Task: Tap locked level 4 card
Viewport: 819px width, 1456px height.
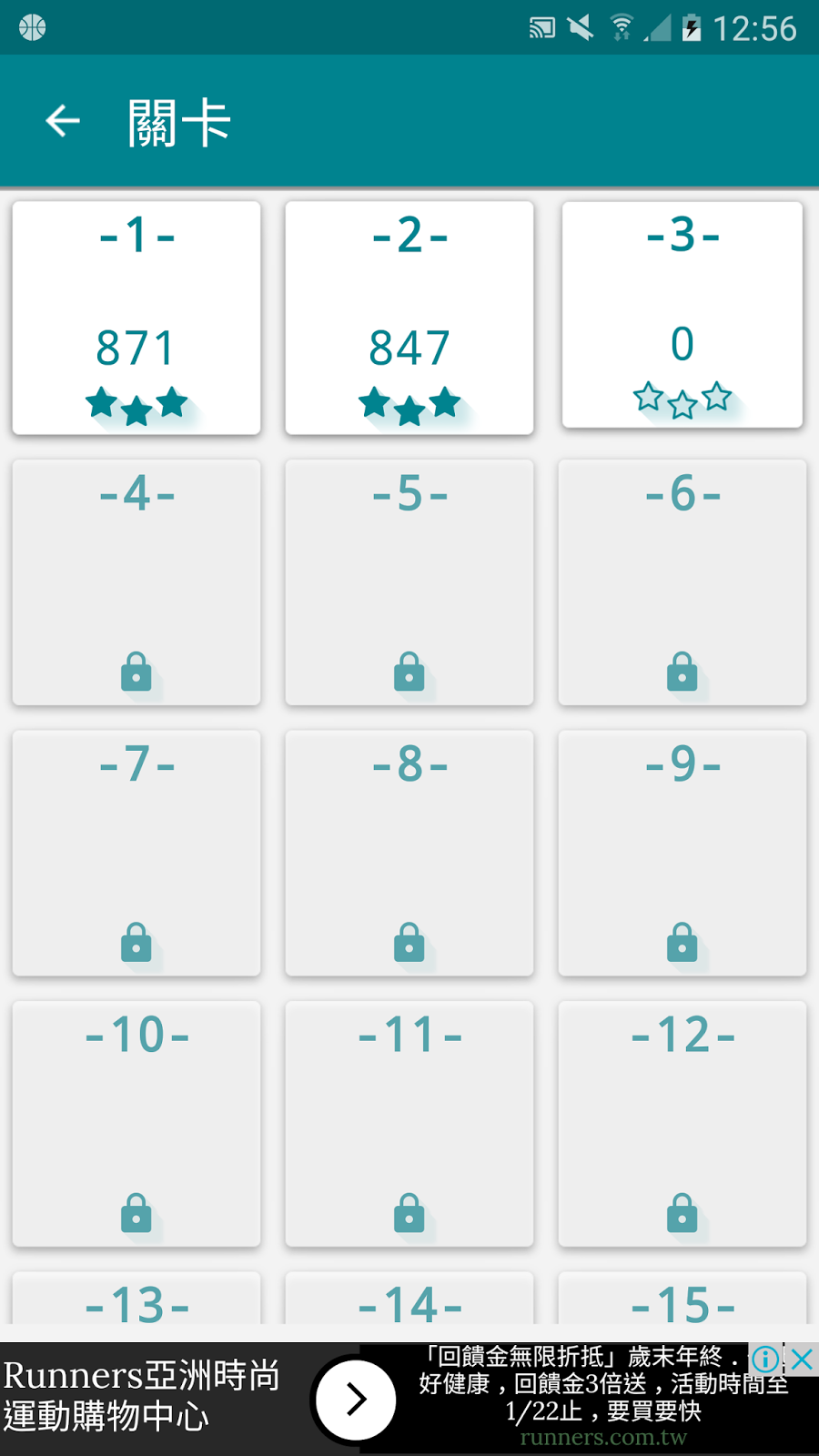Action: tap(136, 582)
